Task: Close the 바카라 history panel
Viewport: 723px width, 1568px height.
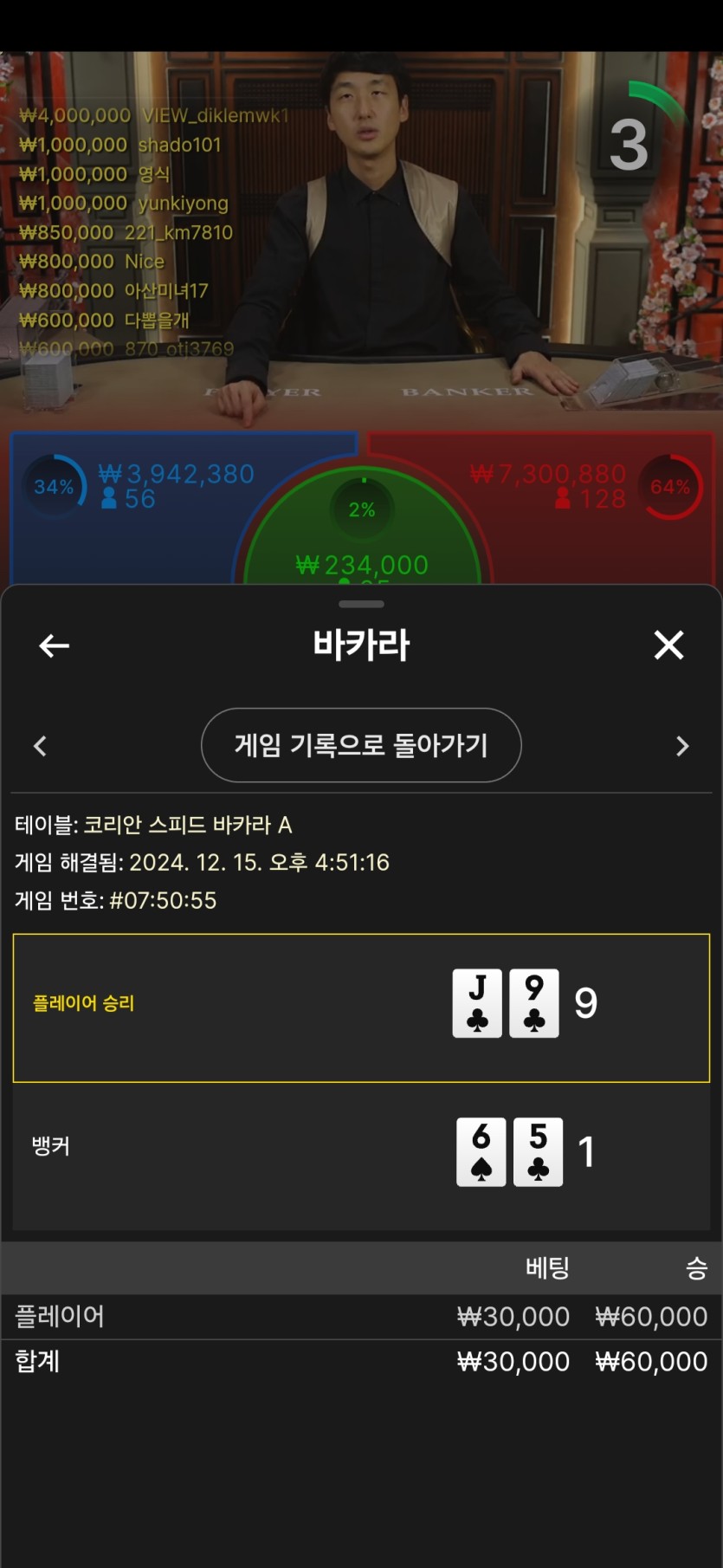Action: (x=668, y=645)
